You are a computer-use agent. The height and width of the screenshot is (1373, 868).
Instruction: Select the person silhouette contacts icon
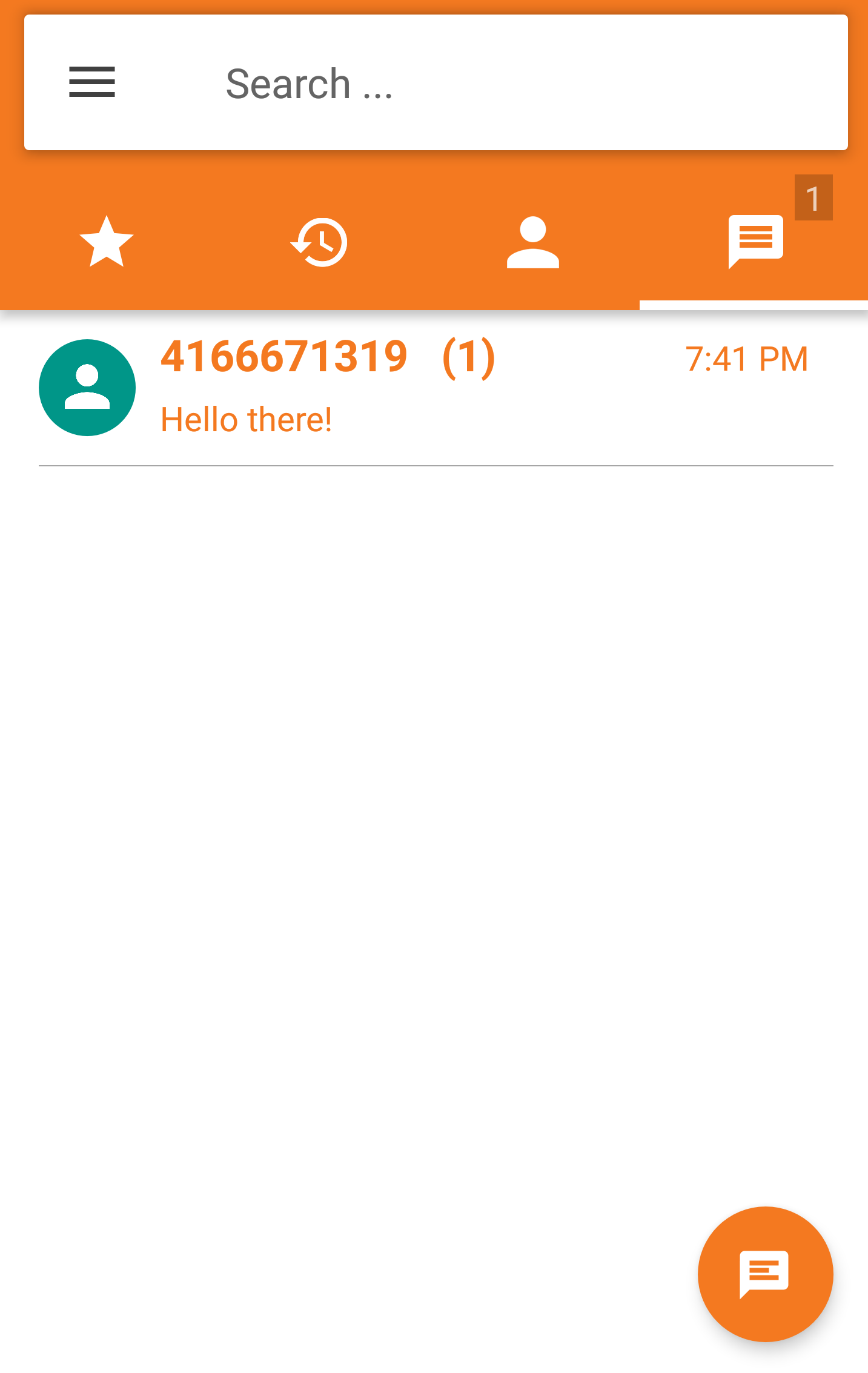[x=533, y=241]
